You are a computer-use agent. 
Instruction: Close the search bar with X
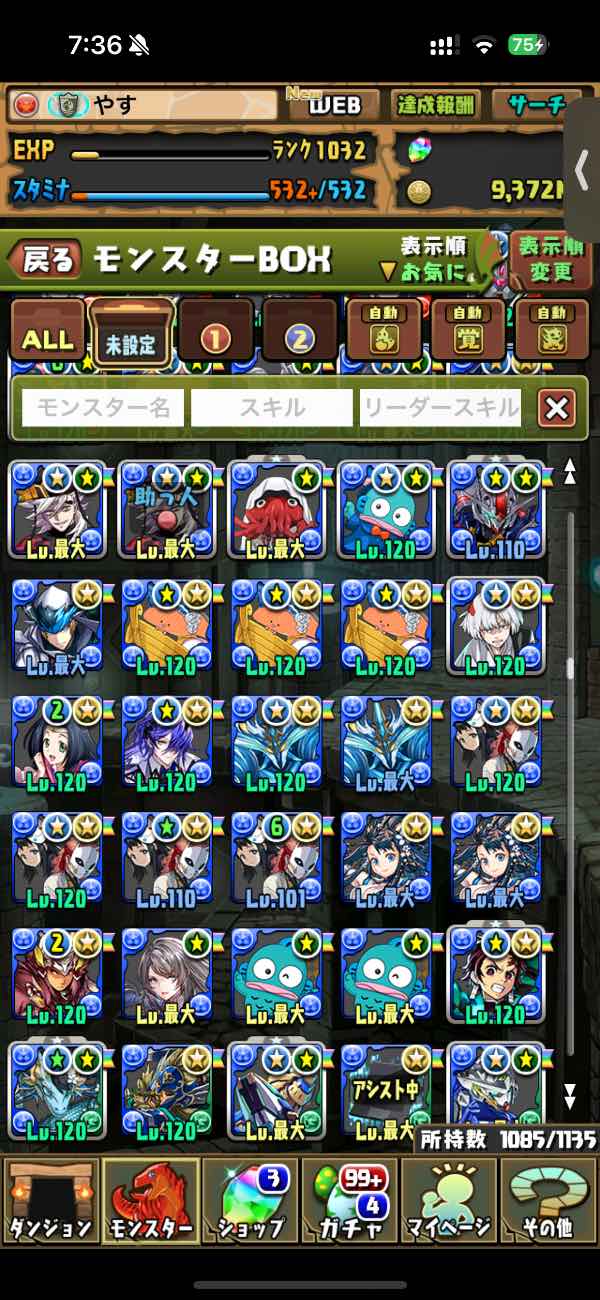click(556, 407)
